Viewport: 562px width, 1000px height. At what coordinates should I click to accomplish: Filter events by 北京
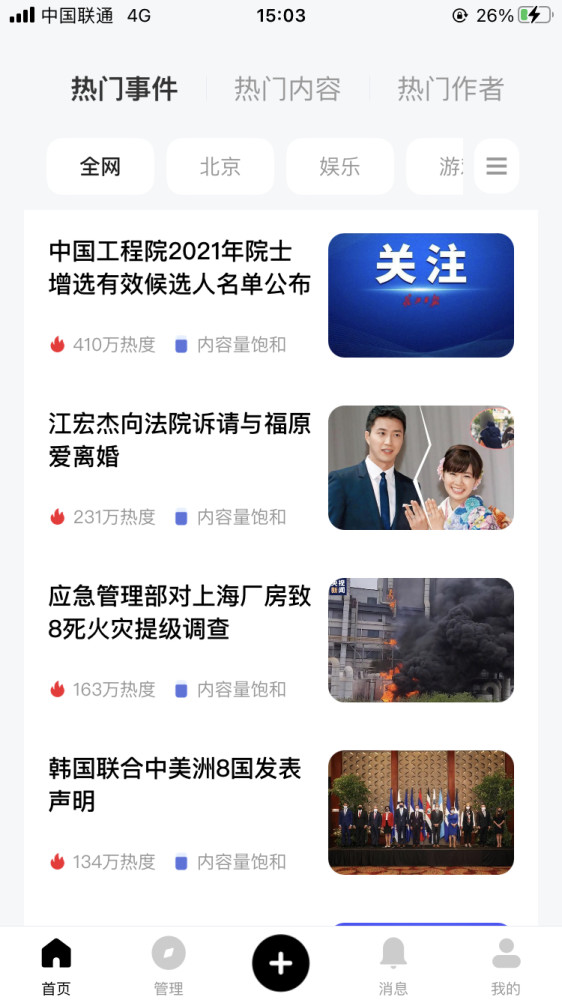(220, 166)
